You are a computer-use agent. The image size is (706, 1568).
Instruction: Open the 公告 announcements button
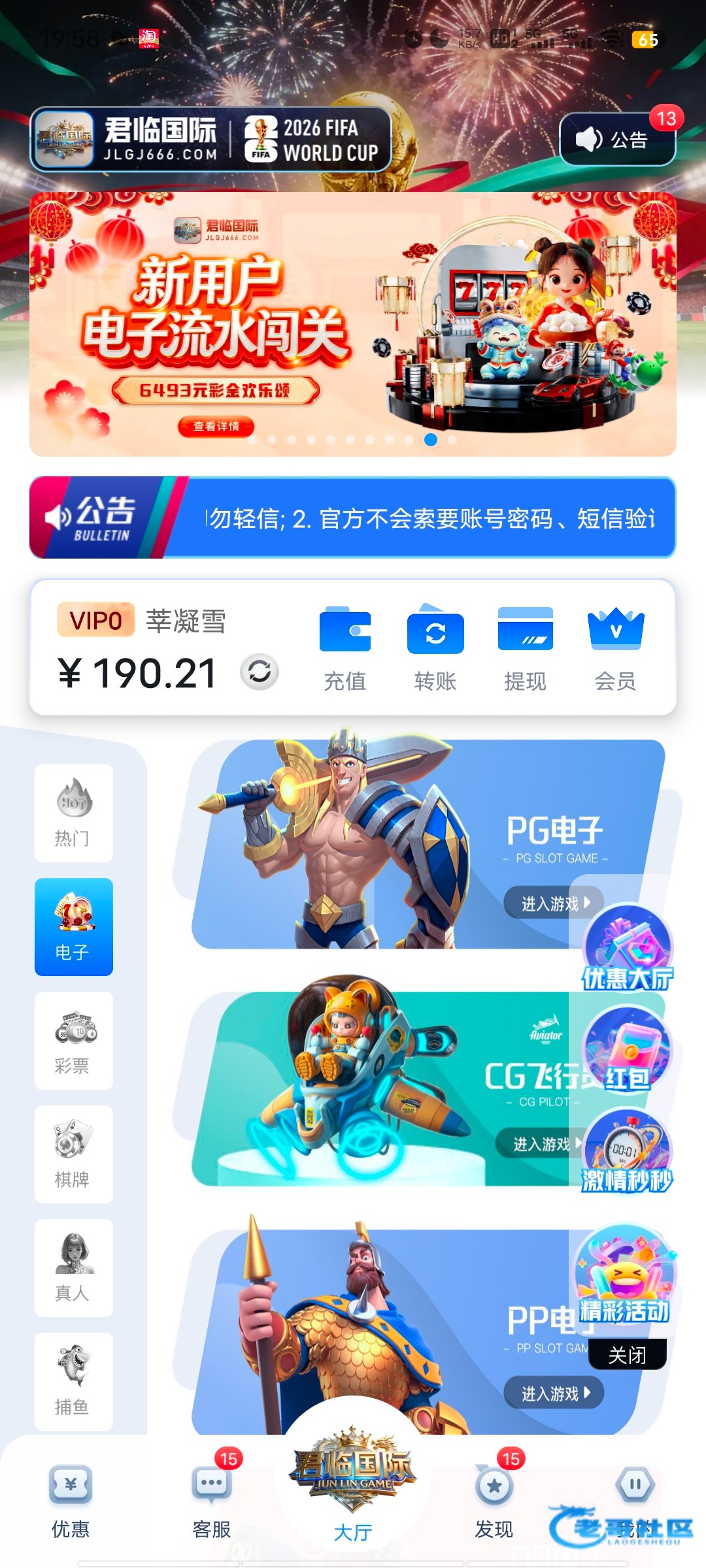coord(616,140)
